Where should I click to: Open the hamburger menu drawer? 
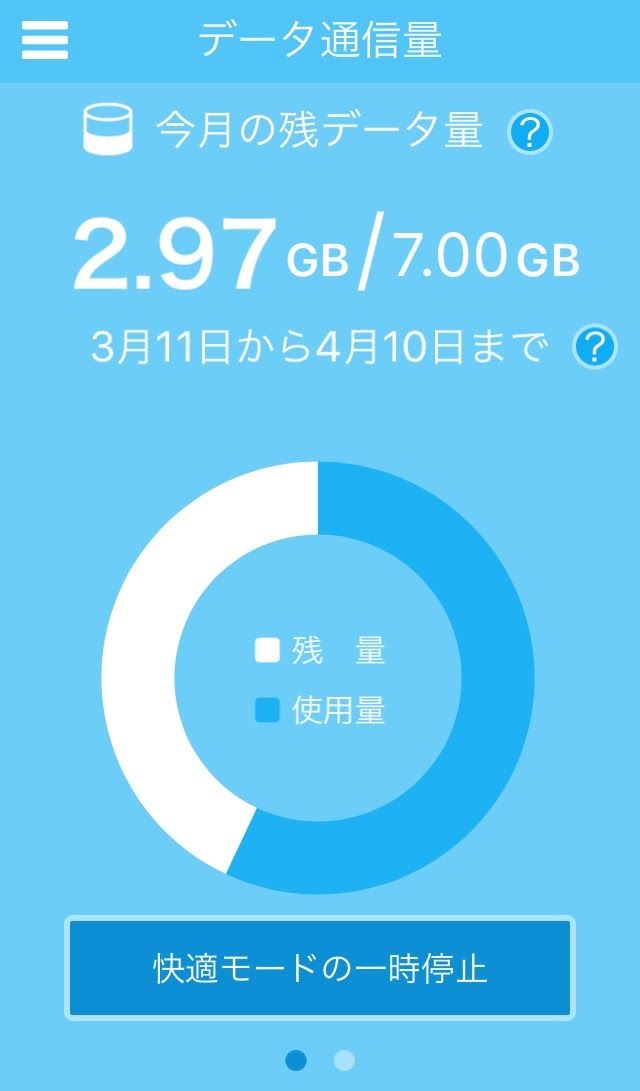click(45, 40)
